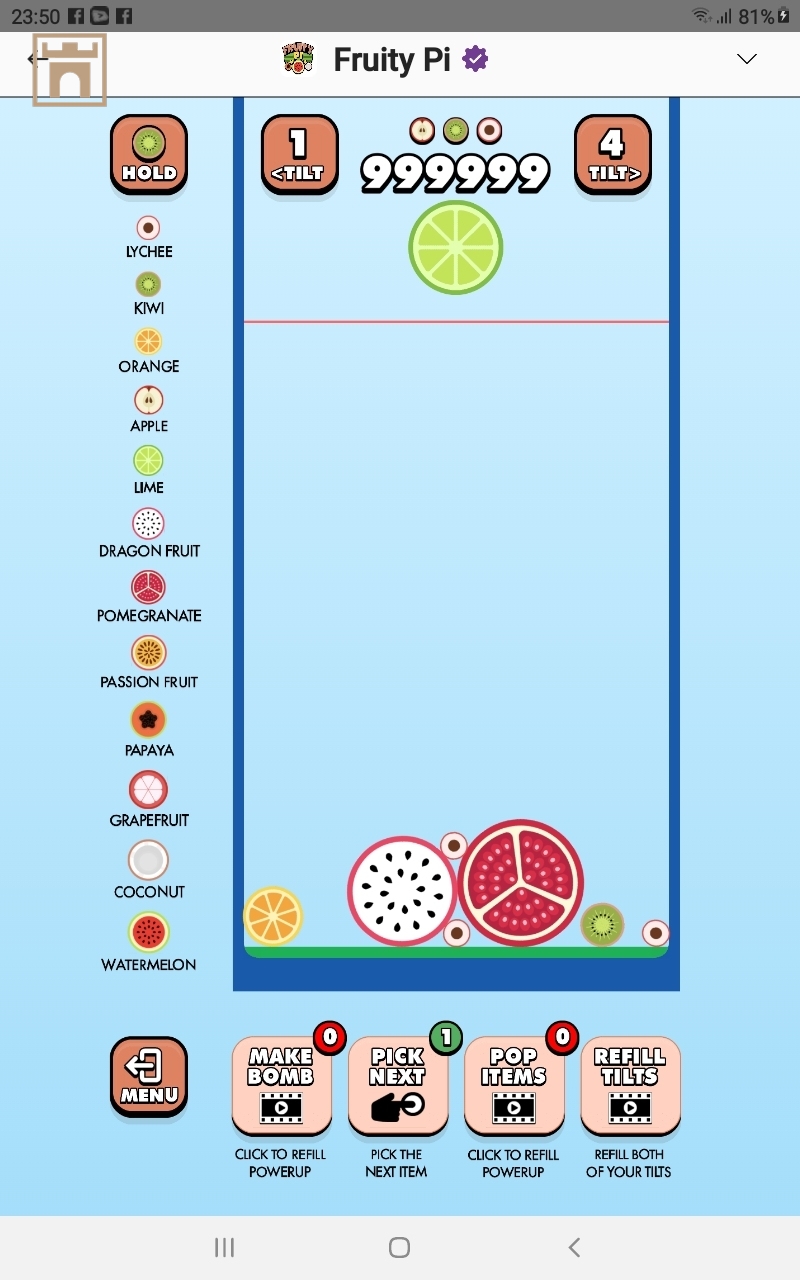This screenshot has width=800, height=1280.
Task: Activate the PICK NEXT powerup
Action: point(397,1087)
